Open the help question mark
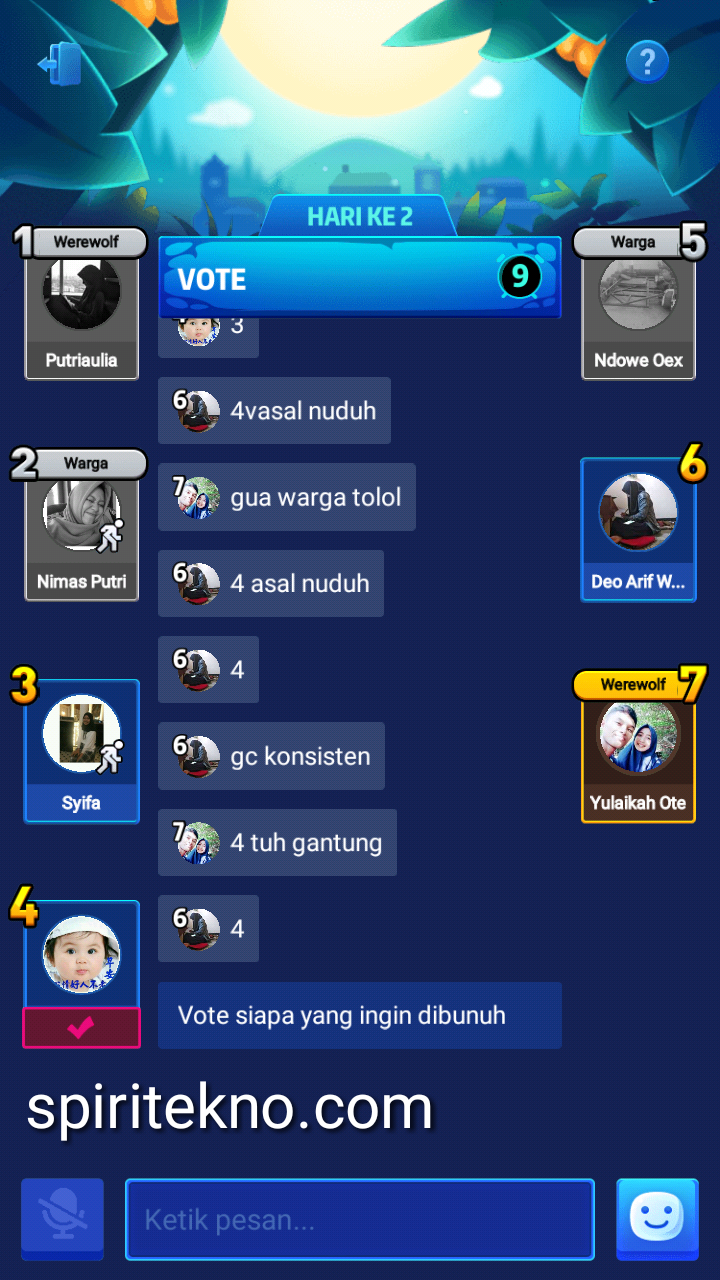 pos(647,62)
